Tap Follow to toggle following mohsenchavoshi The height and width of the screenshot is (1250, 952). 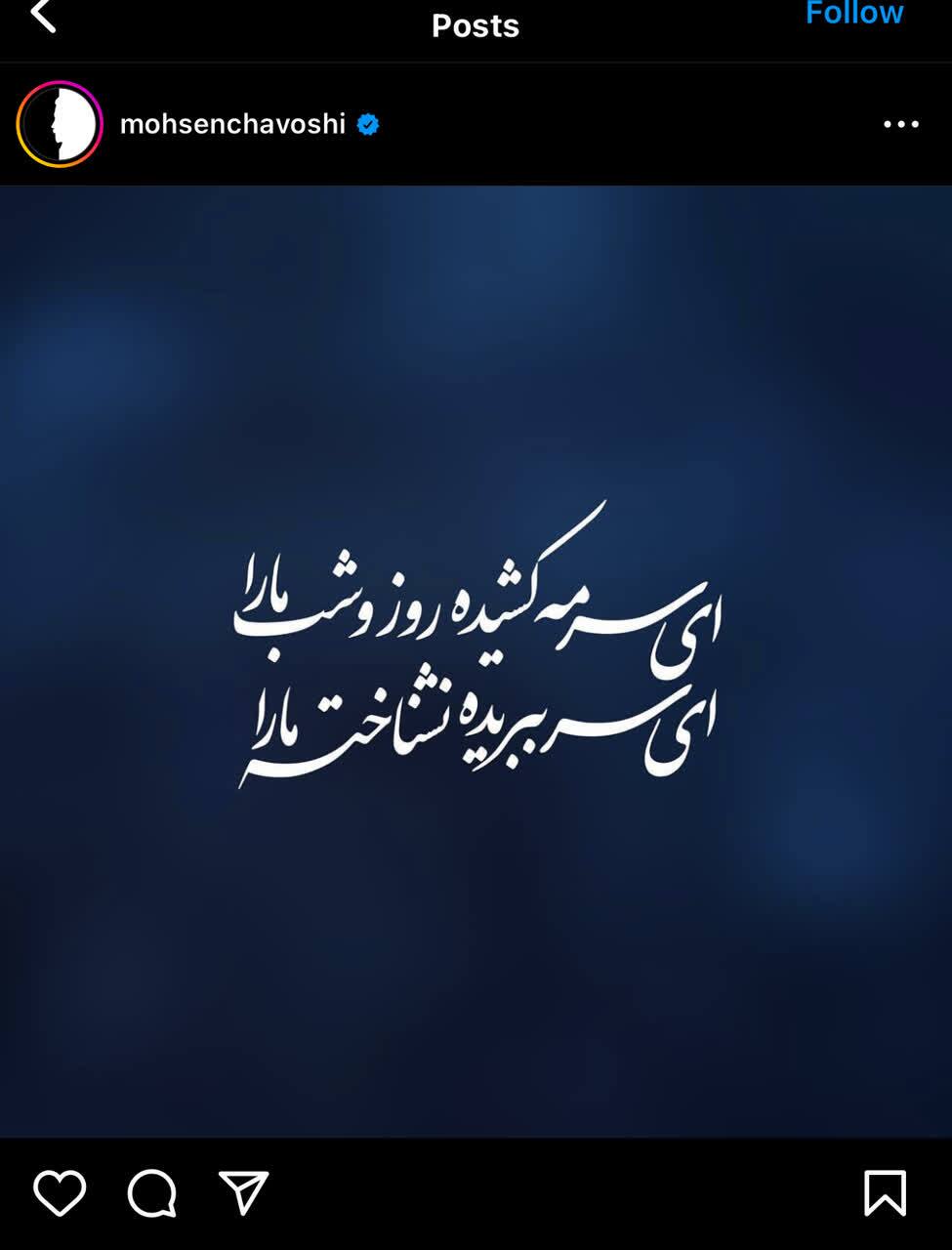tap(853, 14)
